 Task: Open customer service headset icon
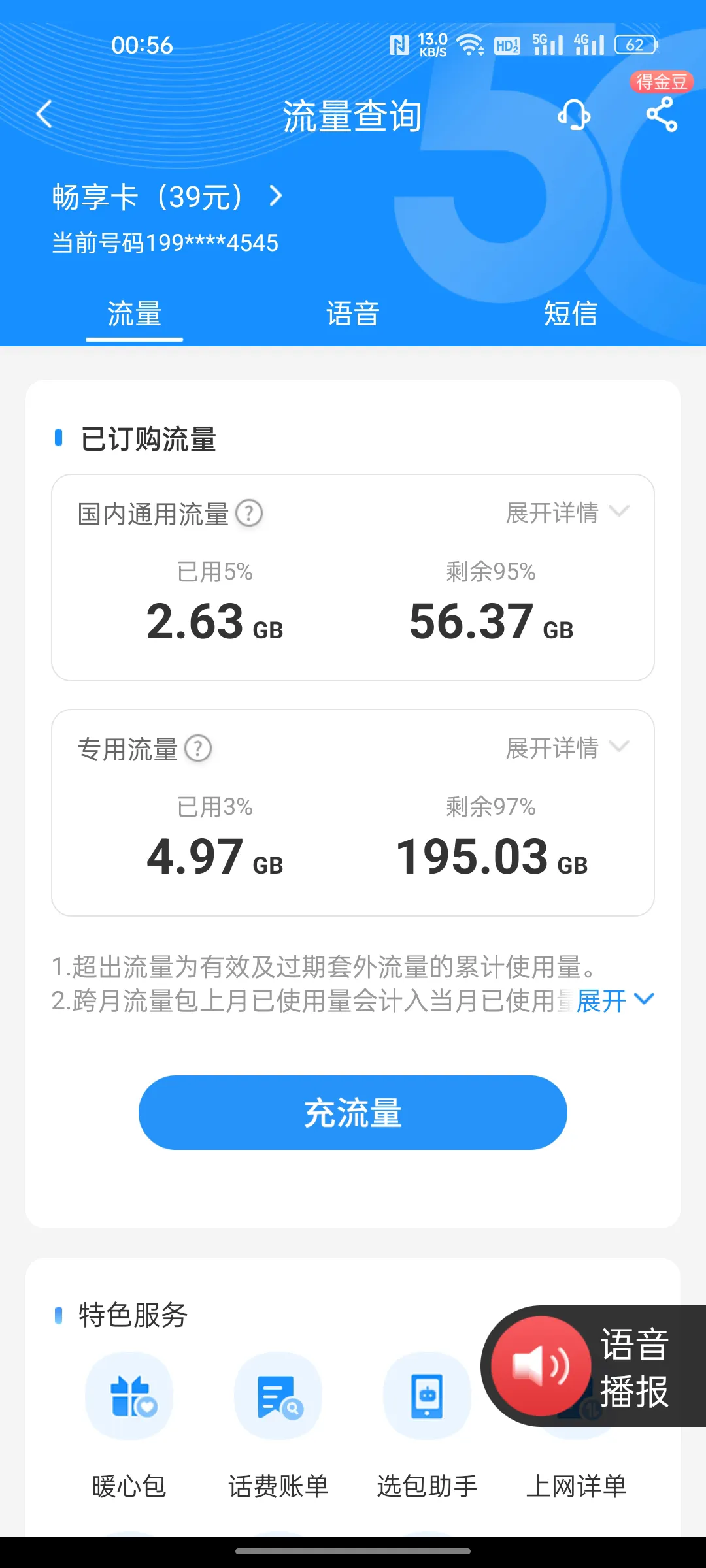click(x=573, y=116)
